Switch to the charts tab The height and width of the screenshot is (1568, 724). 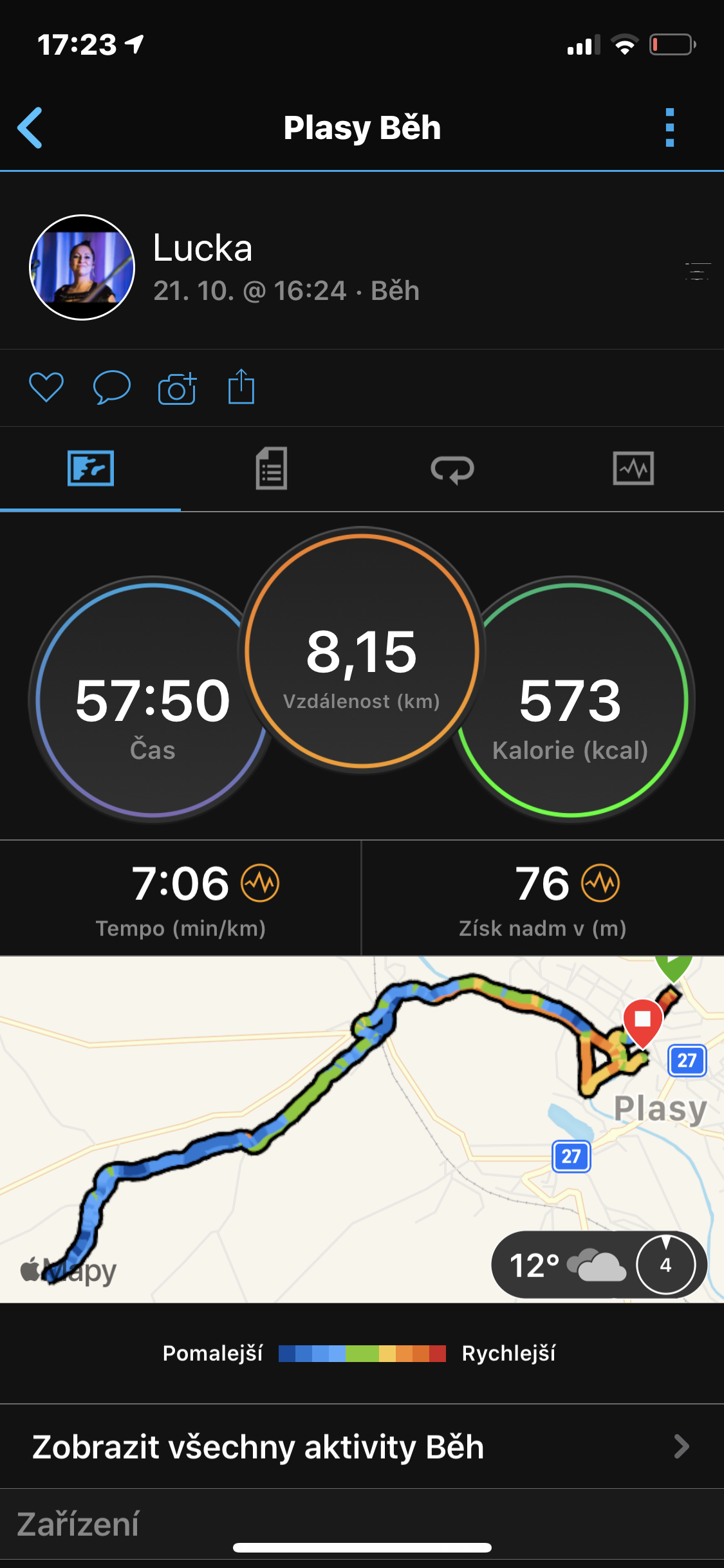[633, 468]
